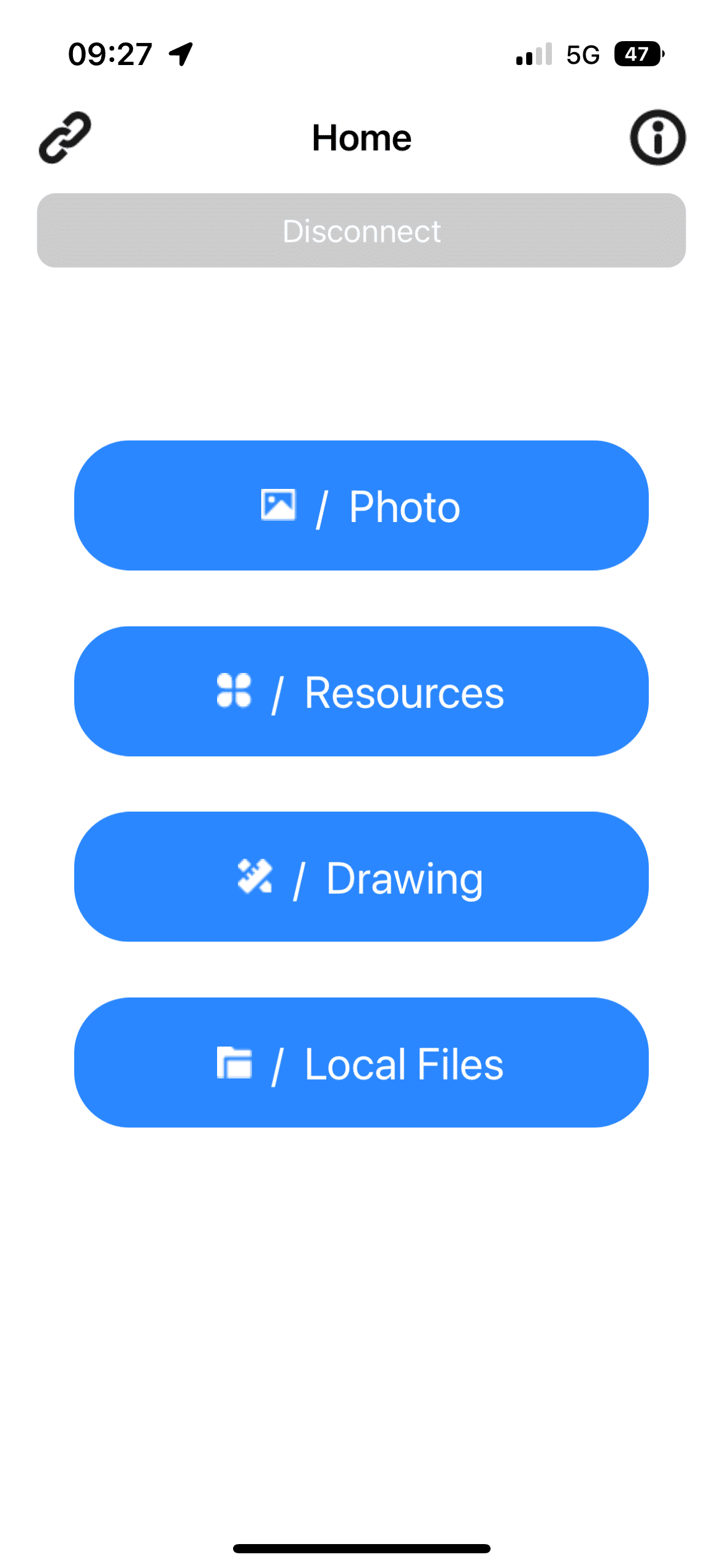The image size is (723, 1568).
Task: Tap the chain link connection icon
Action: [x=65, y=137]
